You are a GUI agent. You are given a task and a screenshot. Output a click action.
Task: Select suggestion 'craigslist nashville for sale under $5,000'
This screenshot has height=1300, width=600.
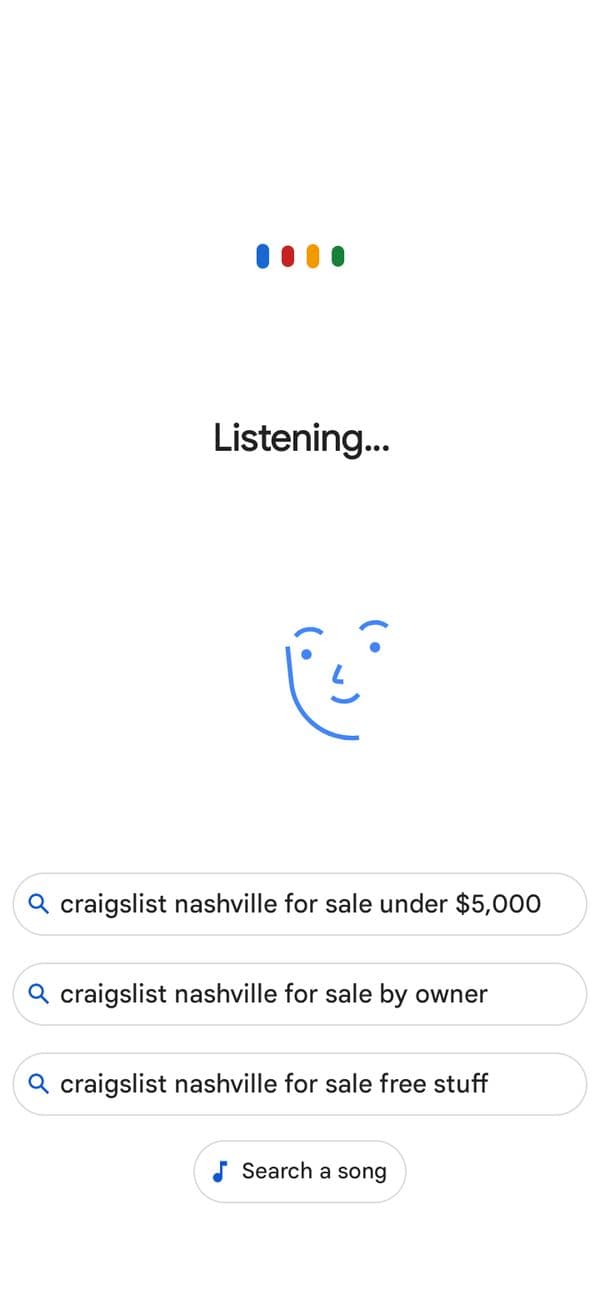[299, 904]
